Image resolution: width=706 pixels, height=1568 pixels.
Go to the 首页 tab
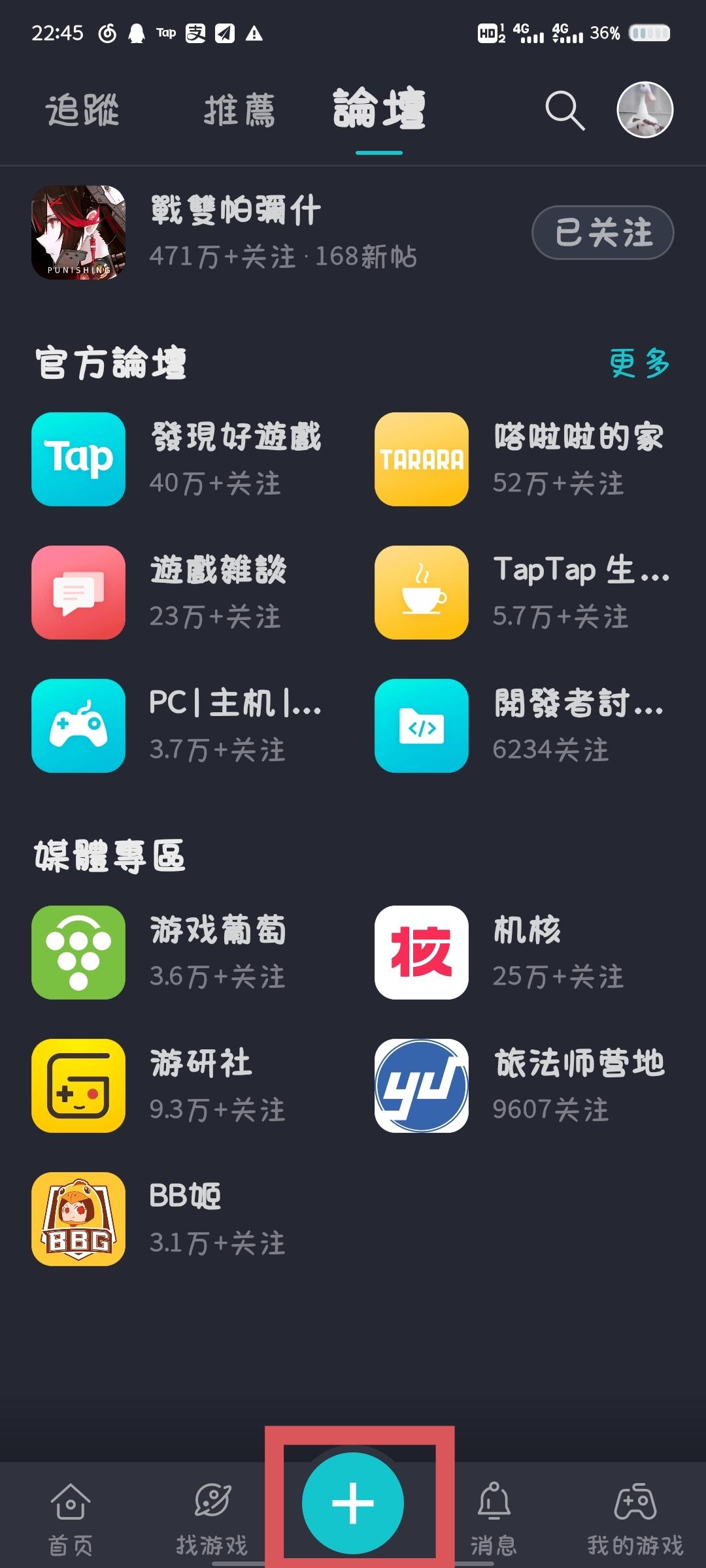(x=71, y=1517)
